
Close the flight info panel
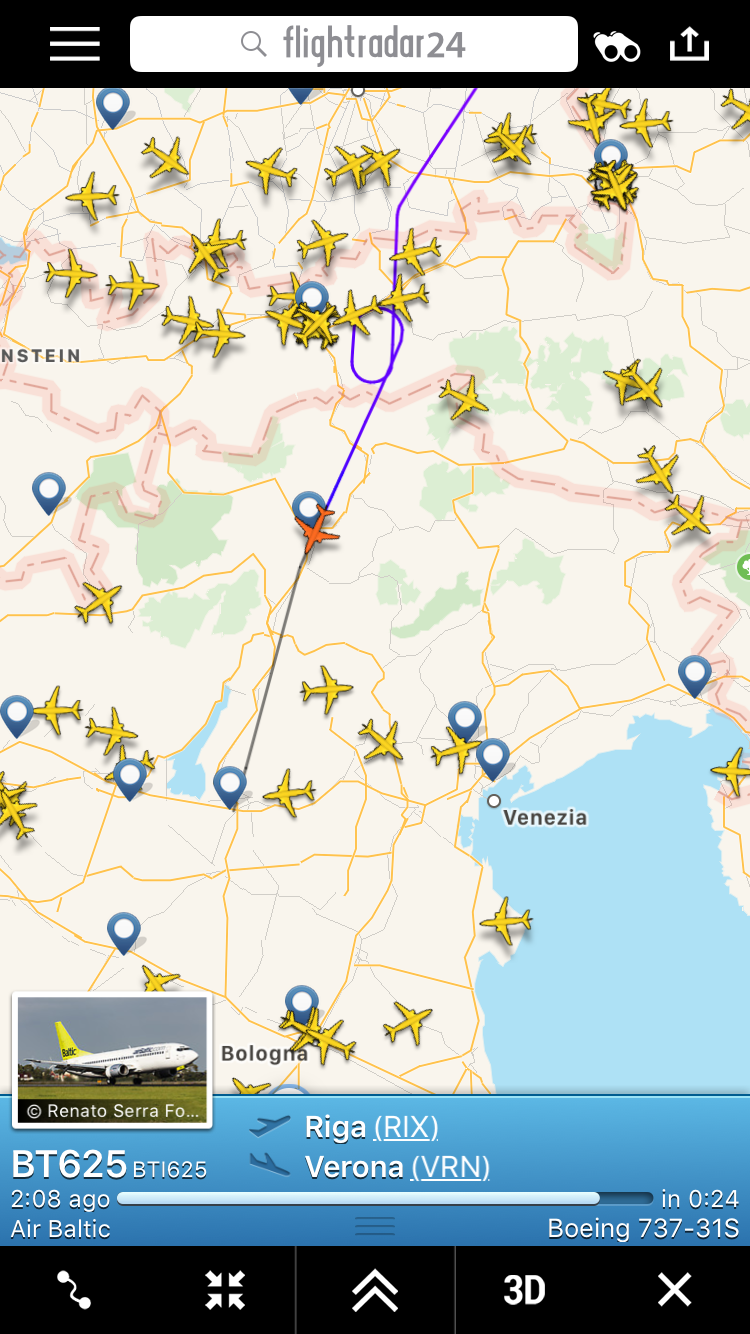pyautogui.click(x=674, y=1290)
